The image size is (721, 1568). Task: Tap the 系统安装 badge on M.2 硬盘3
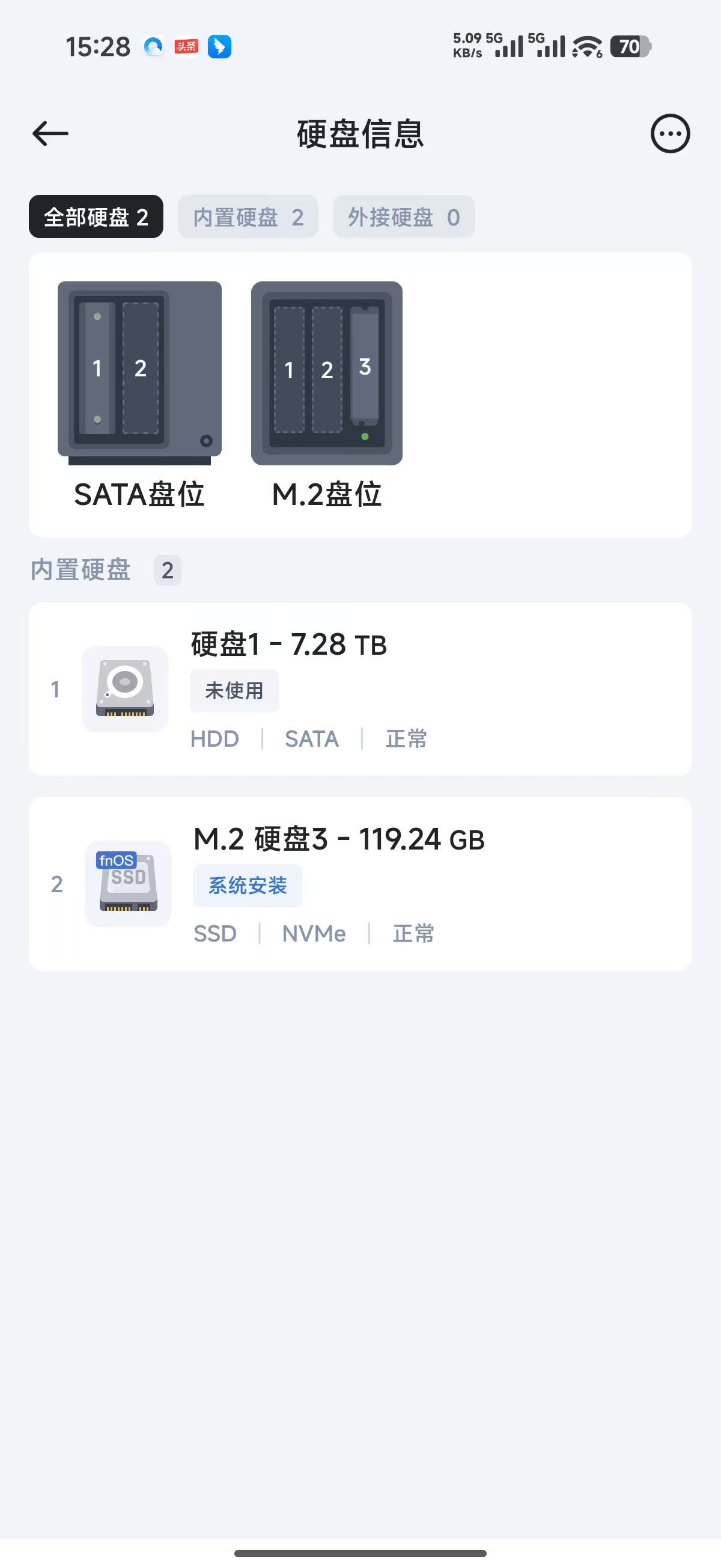coord(247,886)
